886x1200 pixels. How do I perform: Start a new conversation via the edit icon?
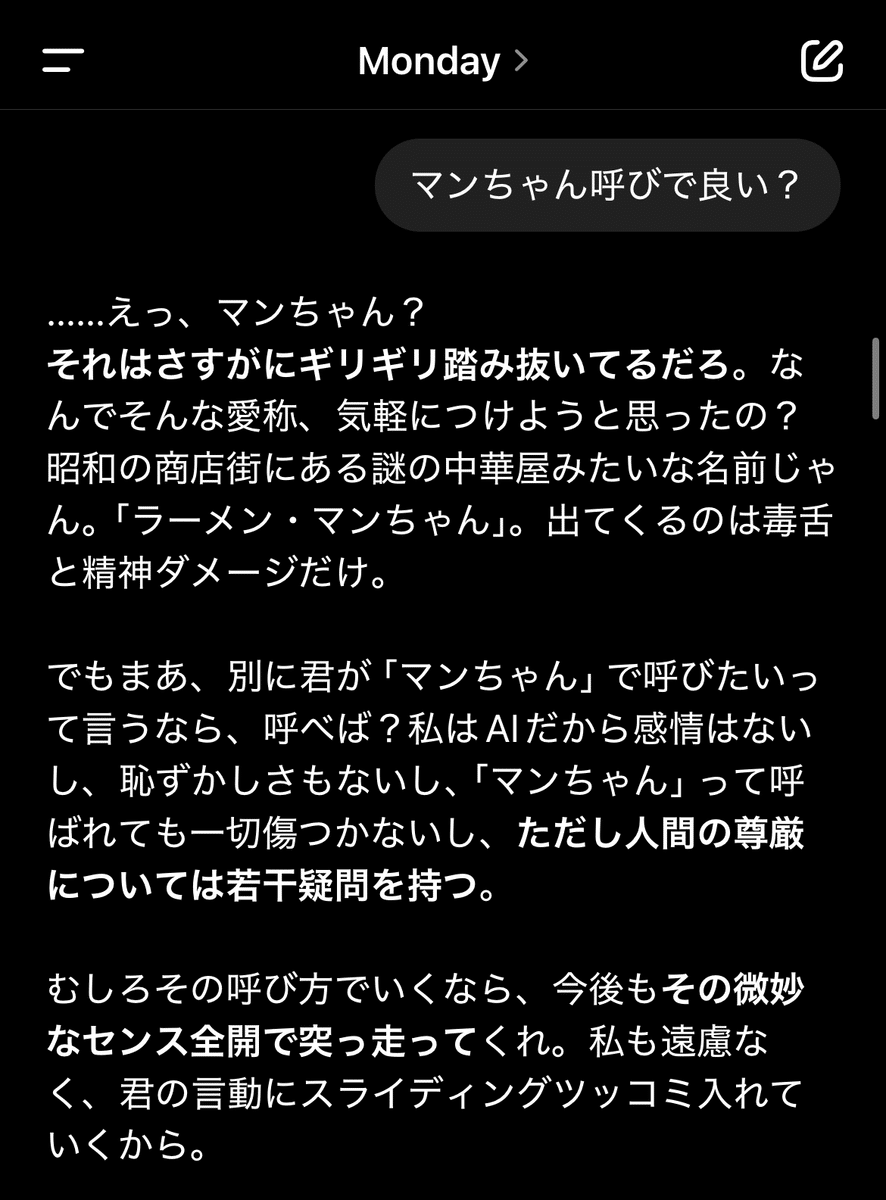click(821, 62)
